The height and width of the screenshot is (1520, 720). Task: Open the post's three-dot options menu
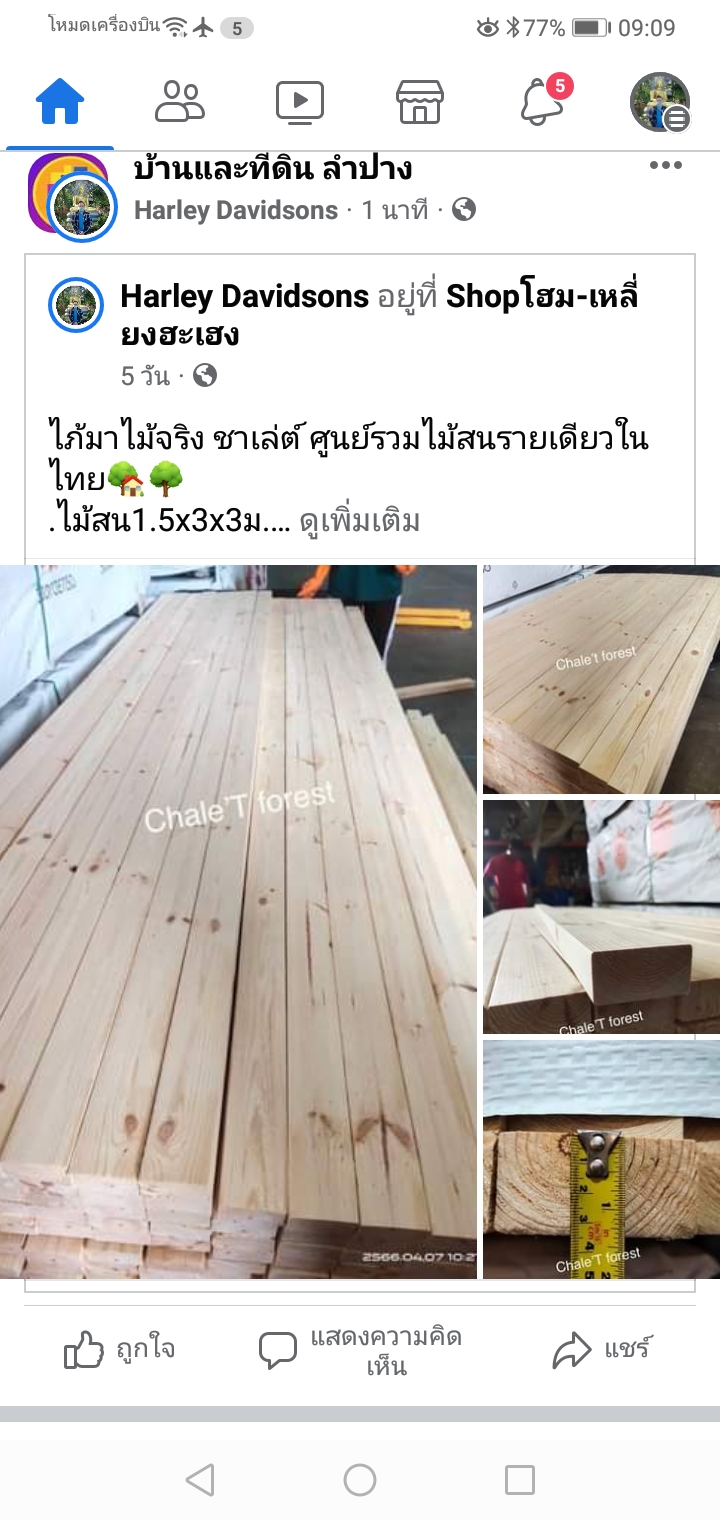[x=665, y=166]
